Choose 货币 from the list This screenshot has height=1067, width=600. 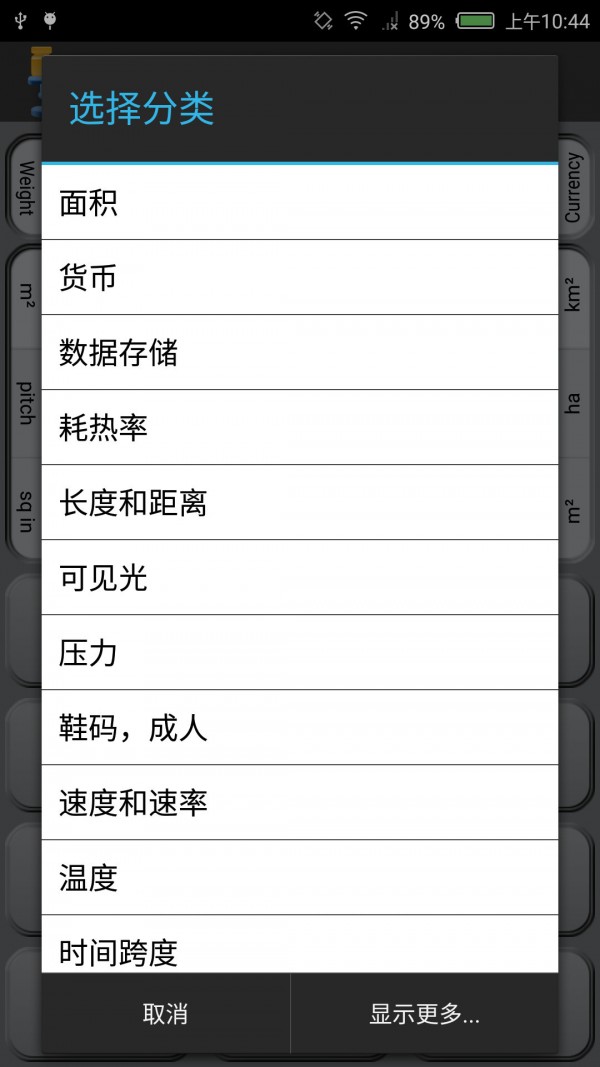pyautogui.click(x=299, y=278)
